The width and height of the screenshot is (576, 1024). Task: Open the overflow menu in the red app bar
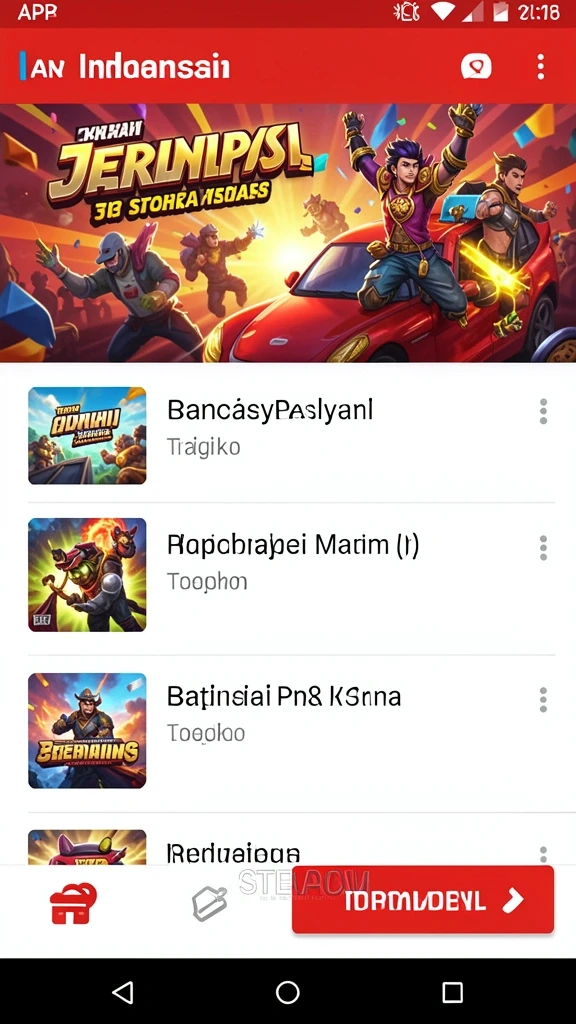540,67
